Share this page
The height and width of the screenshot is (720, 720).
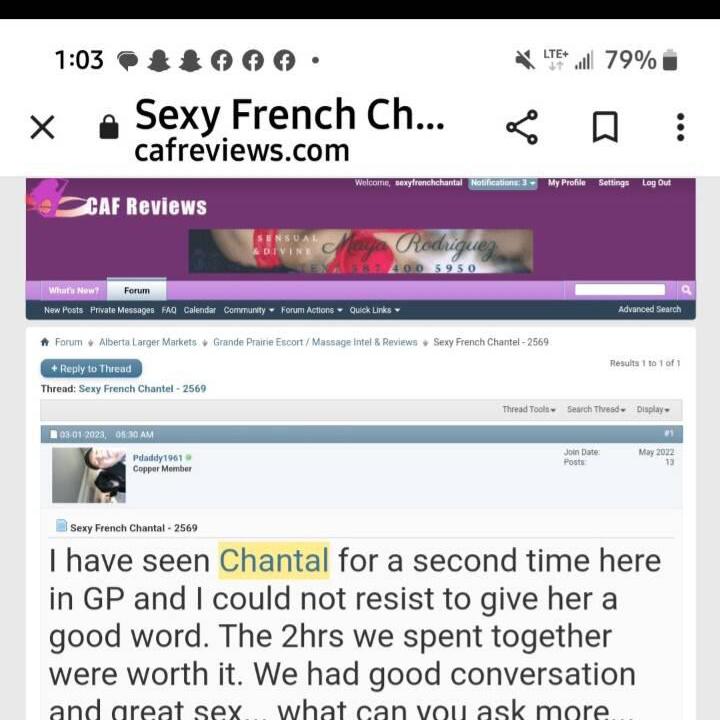(521, 127)
